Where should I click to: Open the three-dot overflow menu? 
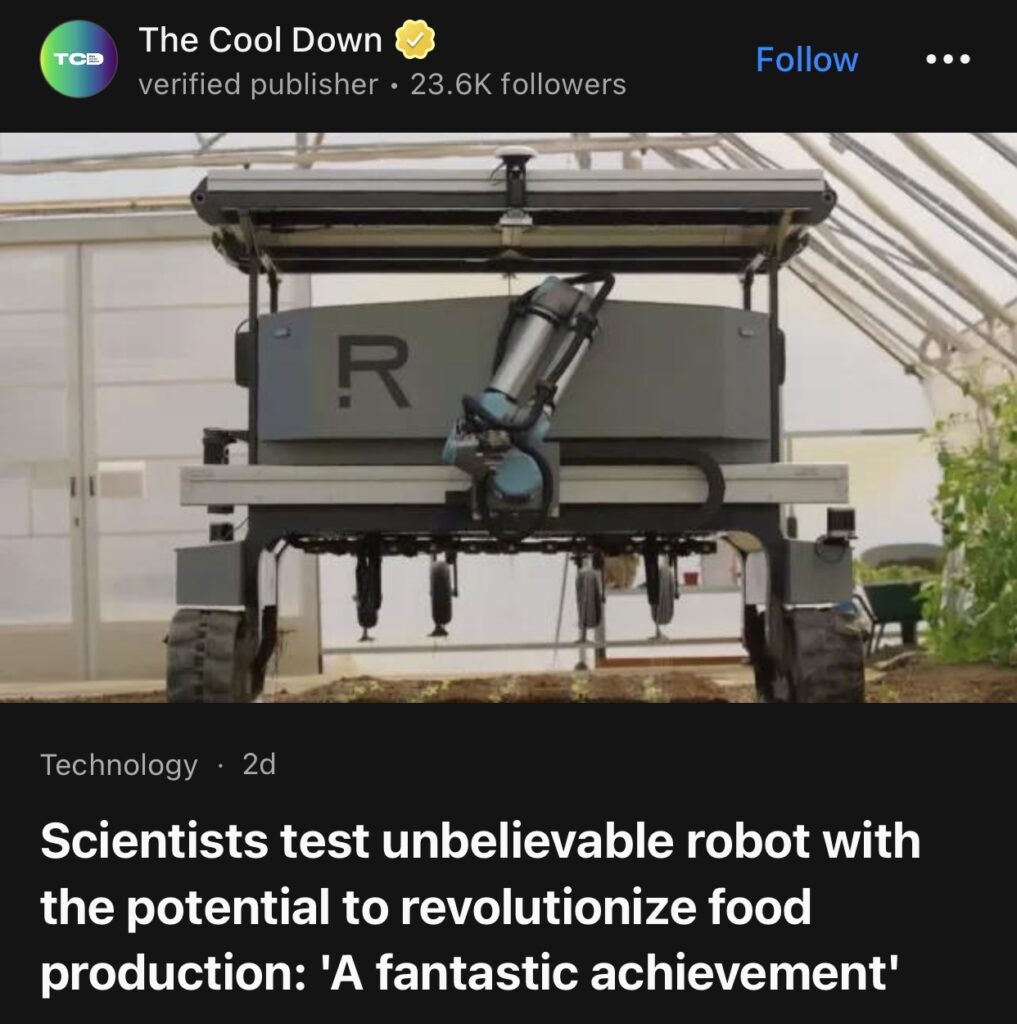[x=948, y=60]
